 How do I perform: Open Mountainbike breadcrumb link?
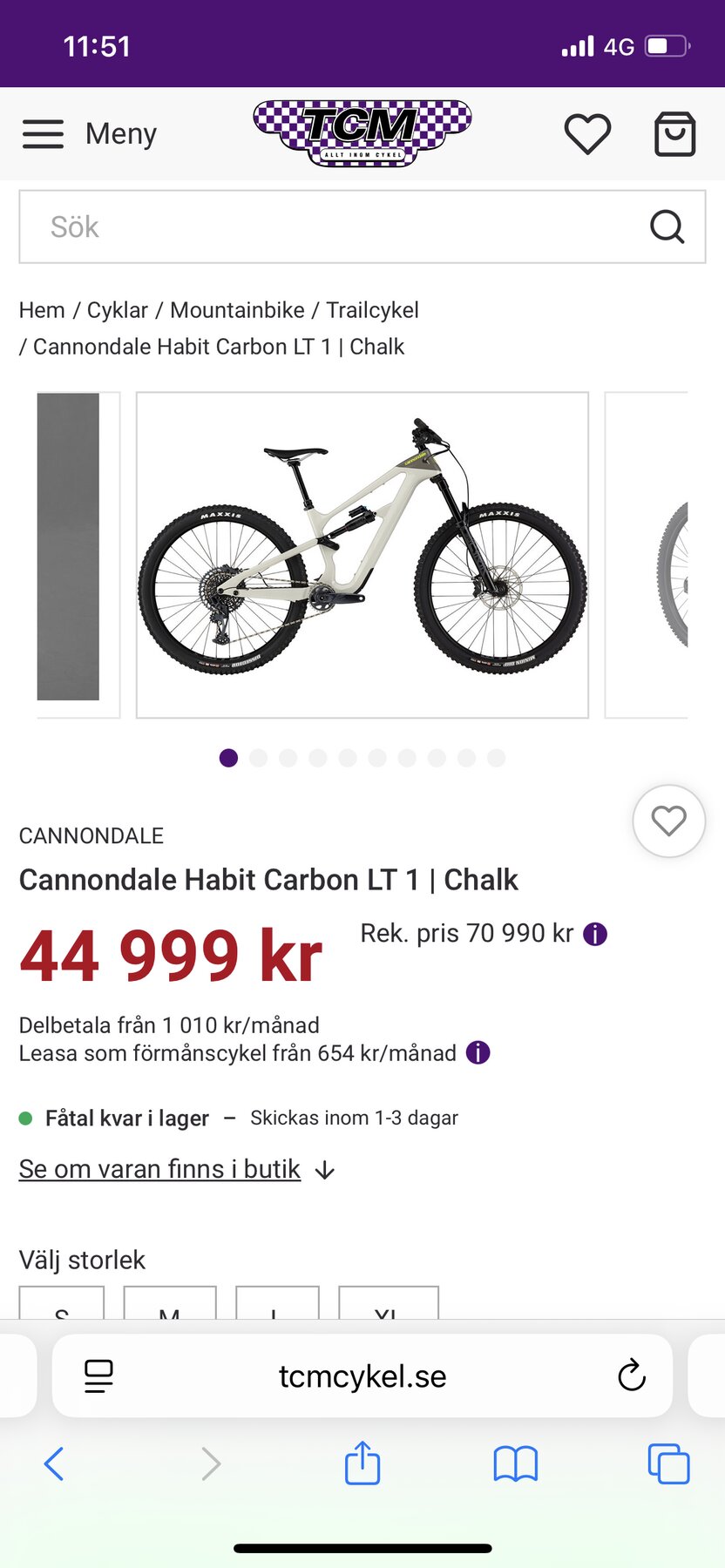coord(237,310)
